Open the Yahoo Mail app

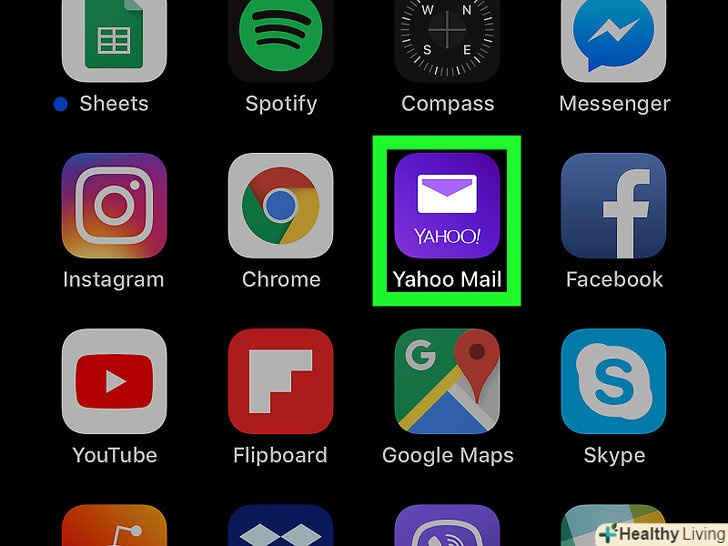coord(447,205)
